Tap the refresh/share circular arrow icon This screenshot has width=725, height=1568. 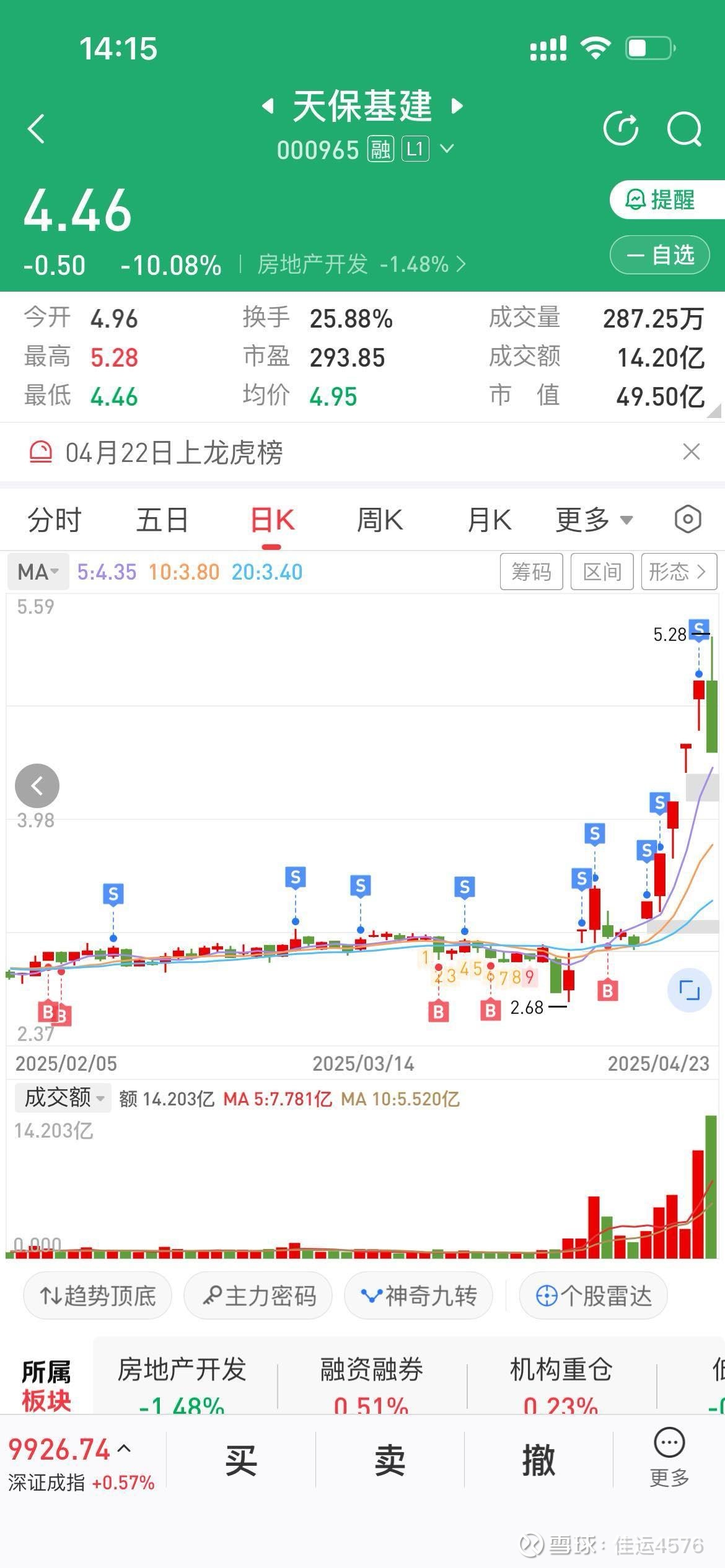pyautogui.click(x=621, y=129)
